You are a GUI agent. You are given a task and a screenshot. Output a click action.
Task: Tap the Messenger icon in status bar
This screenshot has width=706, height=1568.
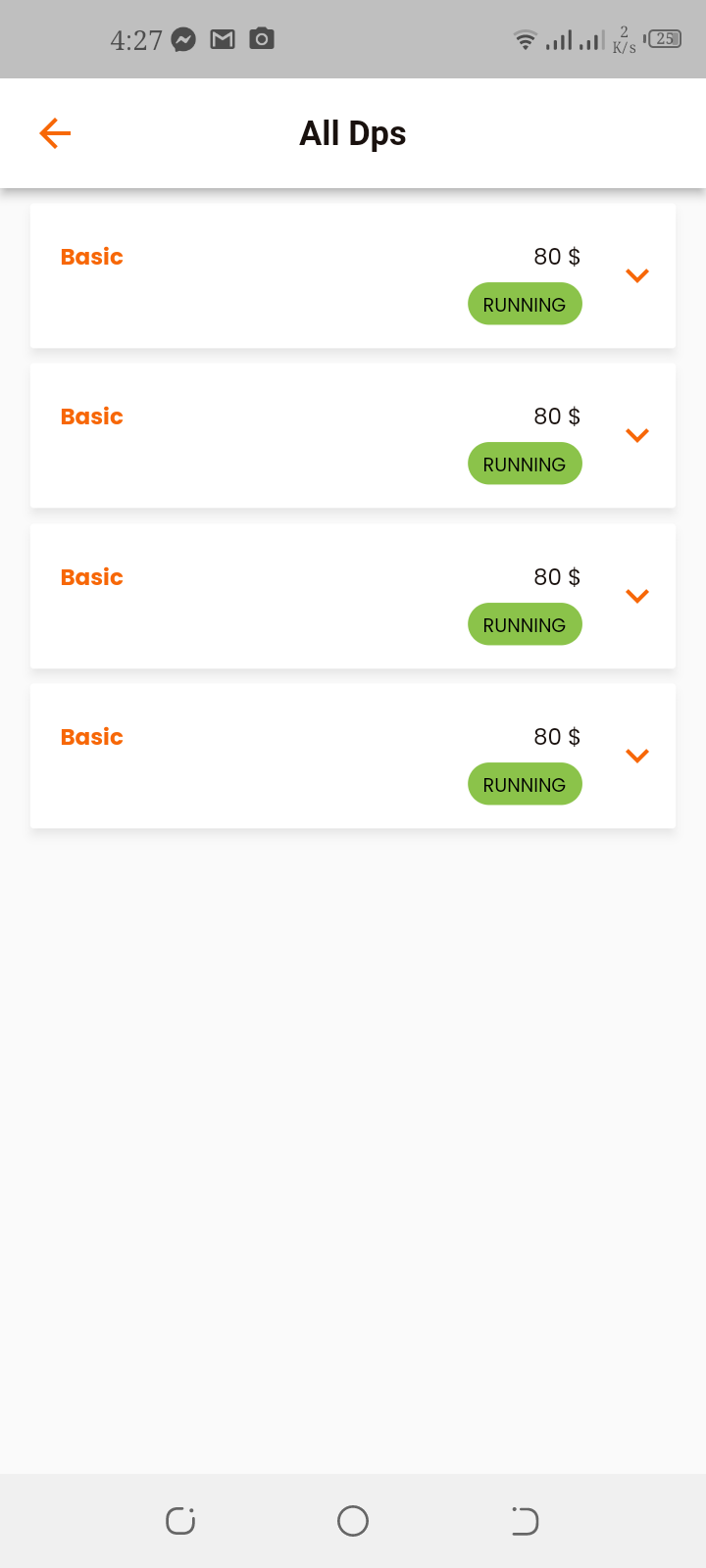(182, 39)
